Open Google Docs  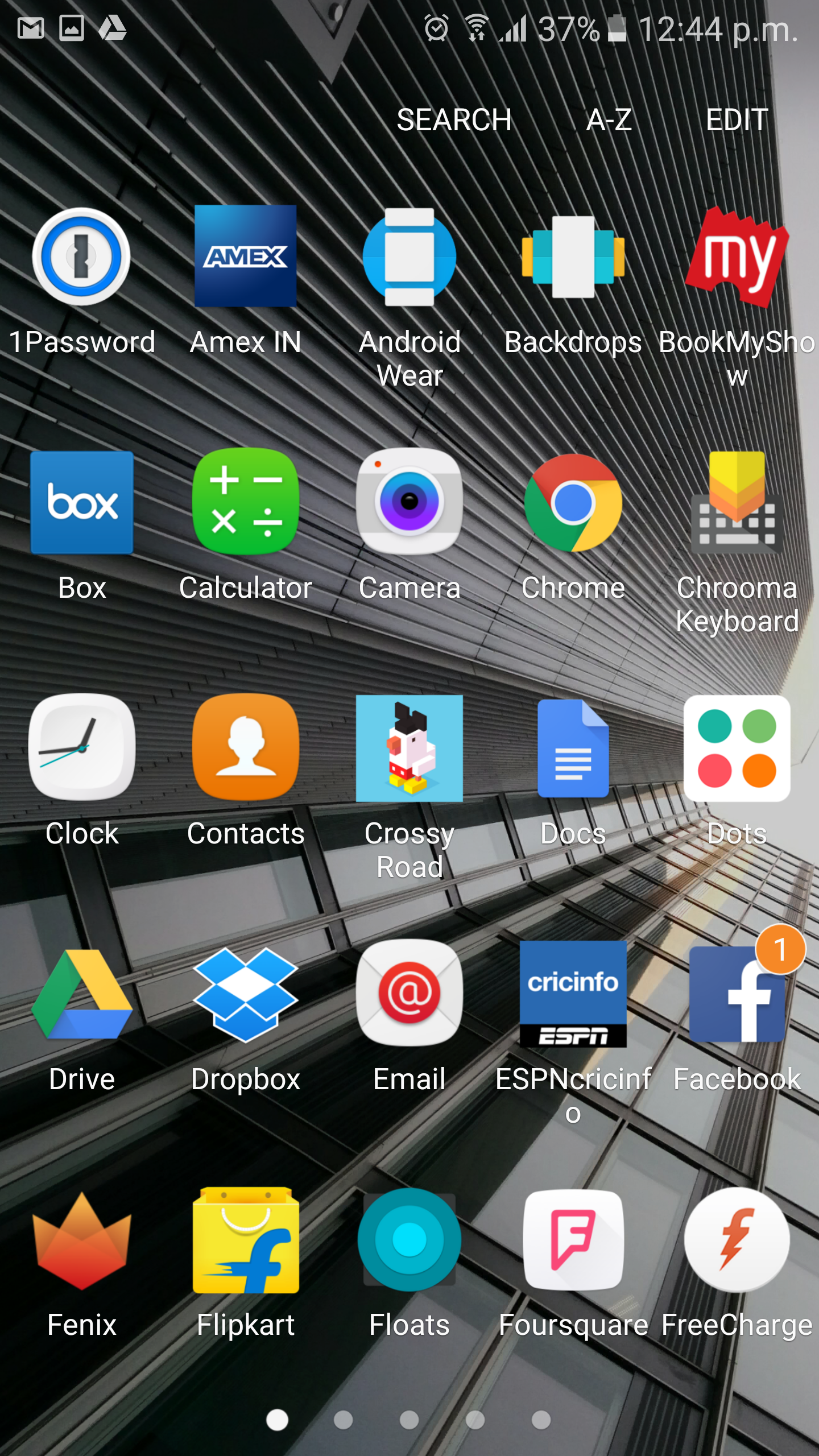(573, 748)
